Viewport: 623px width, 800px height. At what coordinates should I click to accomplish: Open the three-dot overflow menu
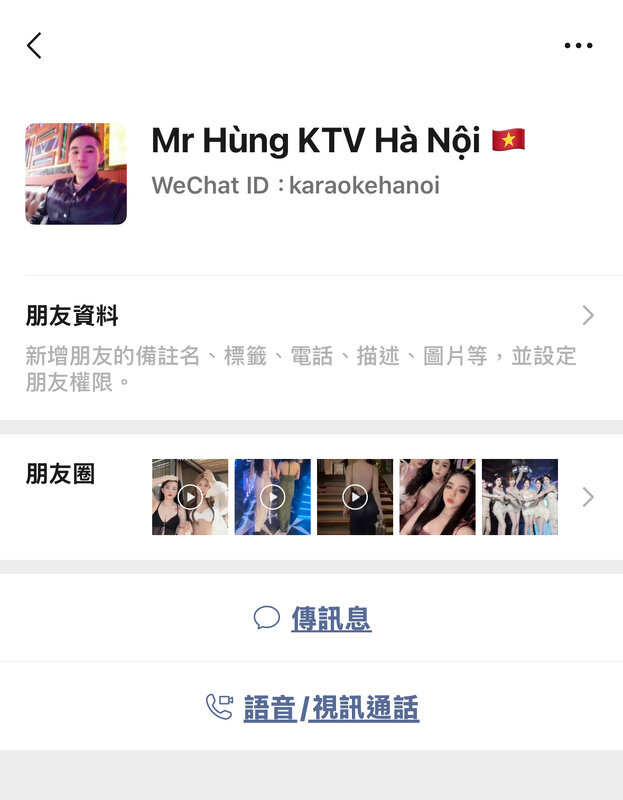tap(578, 46)
